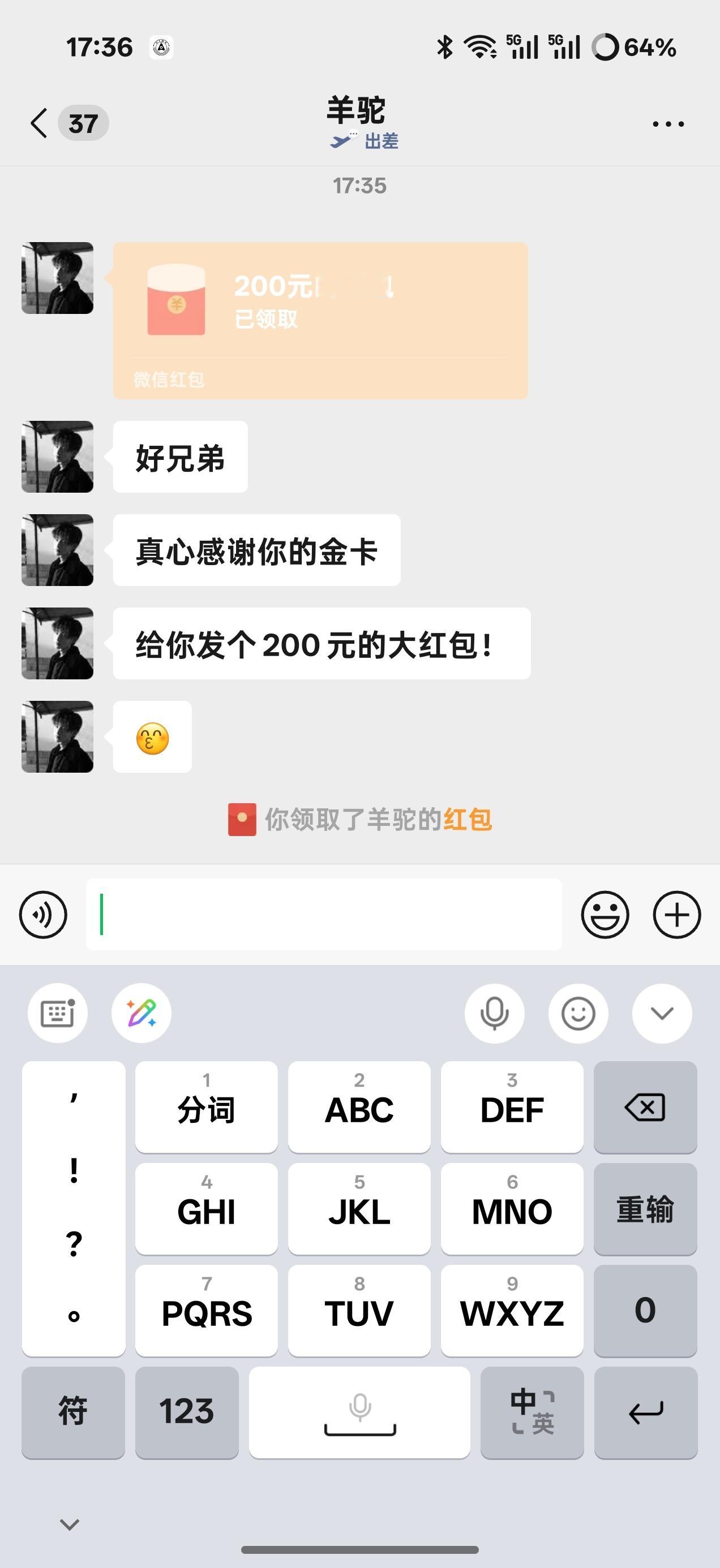Switch input language using the 中/英 key

[532, 1413]
